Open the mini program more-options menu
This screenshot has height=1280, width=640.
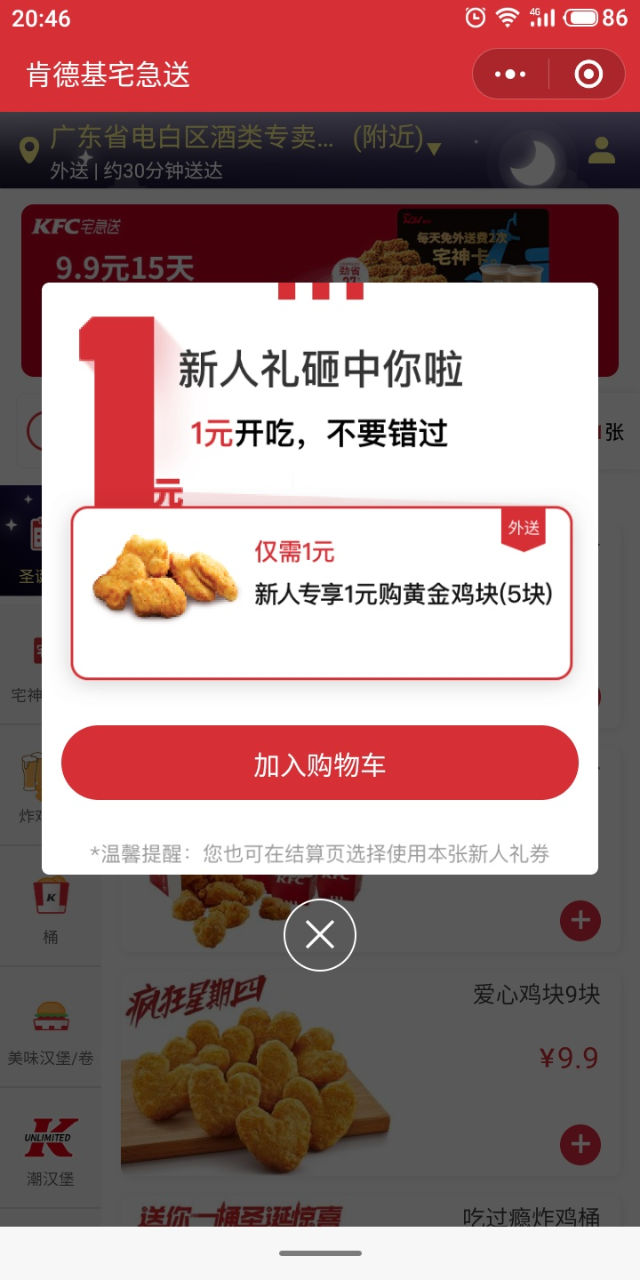[510, 74]
